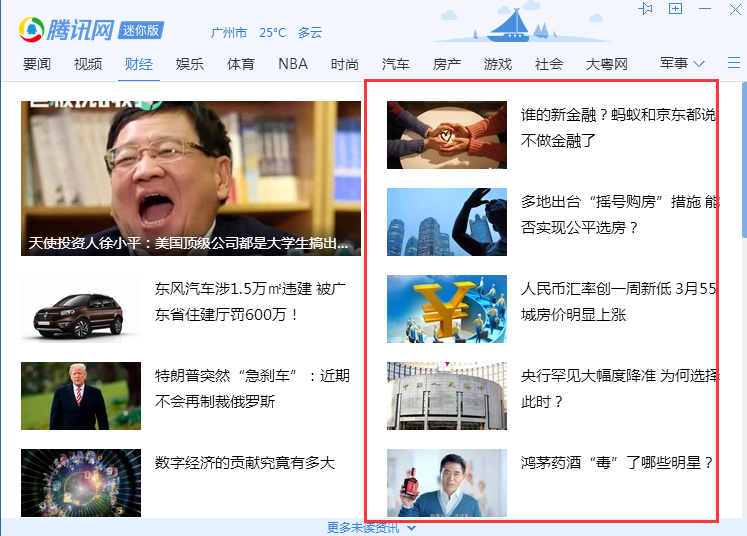Open the 蚂蚁和京东 finance article

[617, 127]
